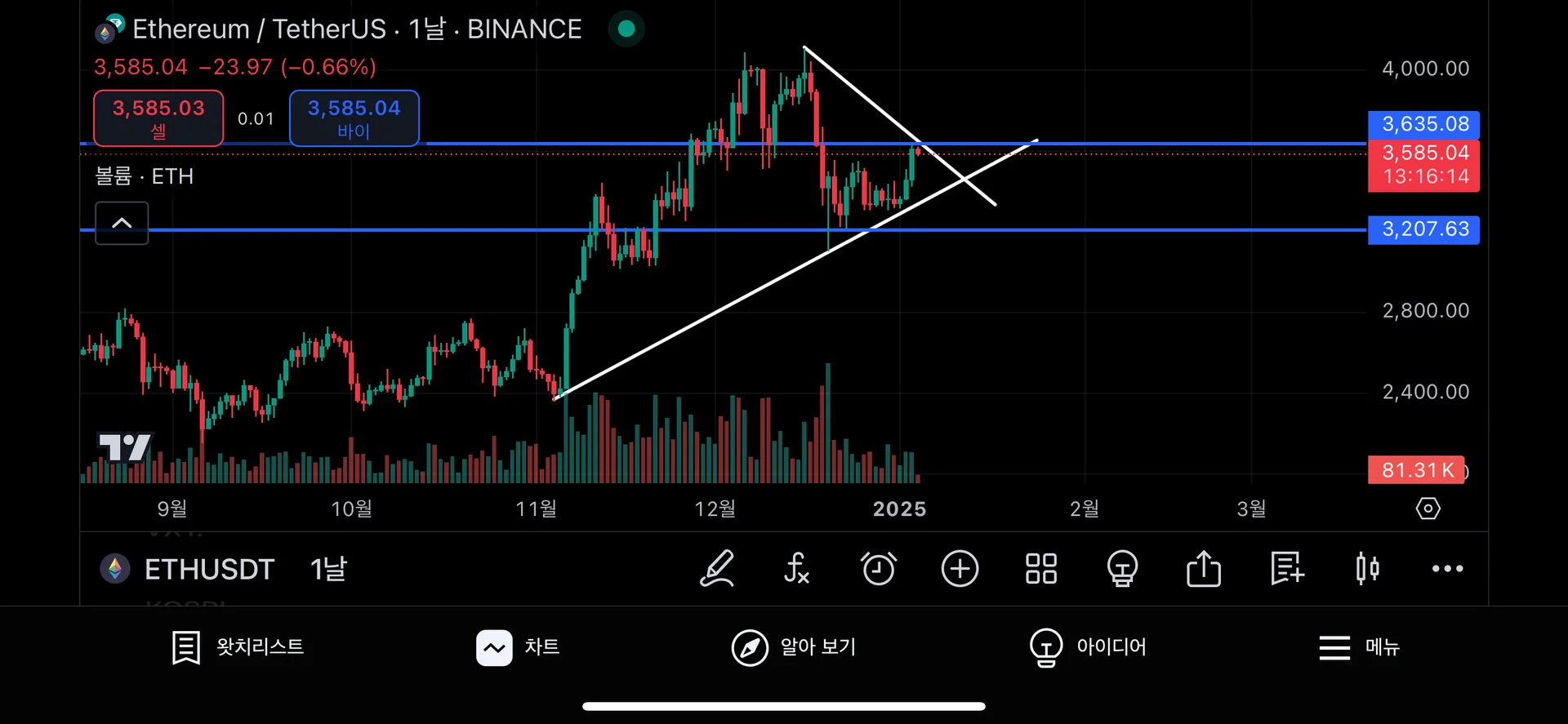The height and width of the screenshot is (724, 1568).
Task: Open the drawing tools pencil
Action: tap(717, 569)
